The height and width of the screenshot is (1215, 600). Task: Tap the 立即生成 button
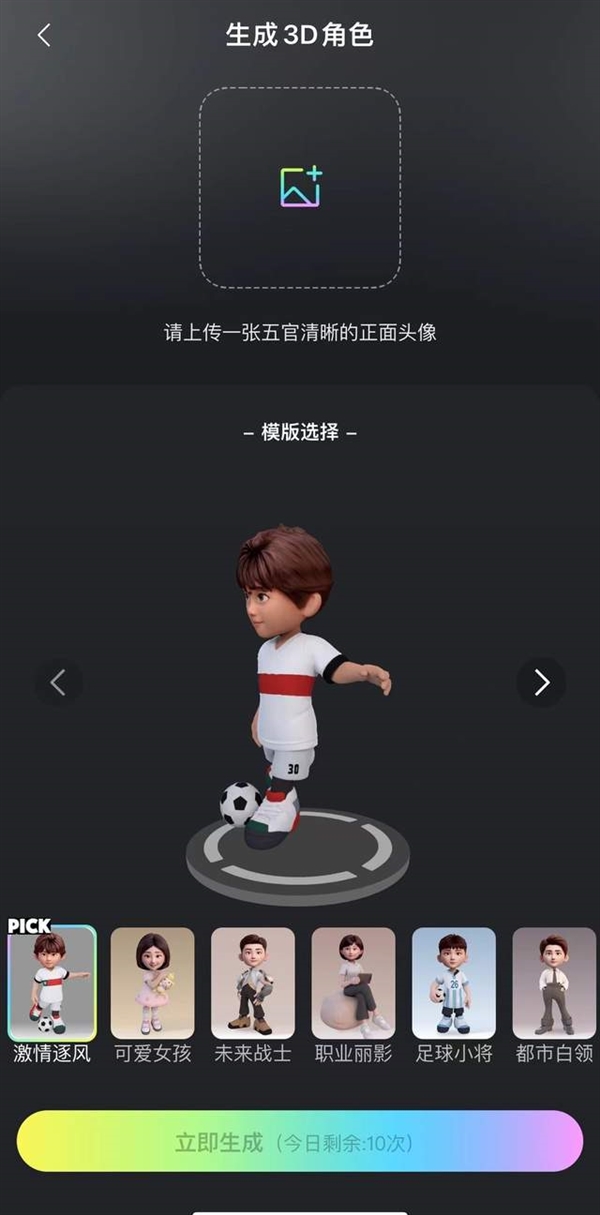(300, 1141)
